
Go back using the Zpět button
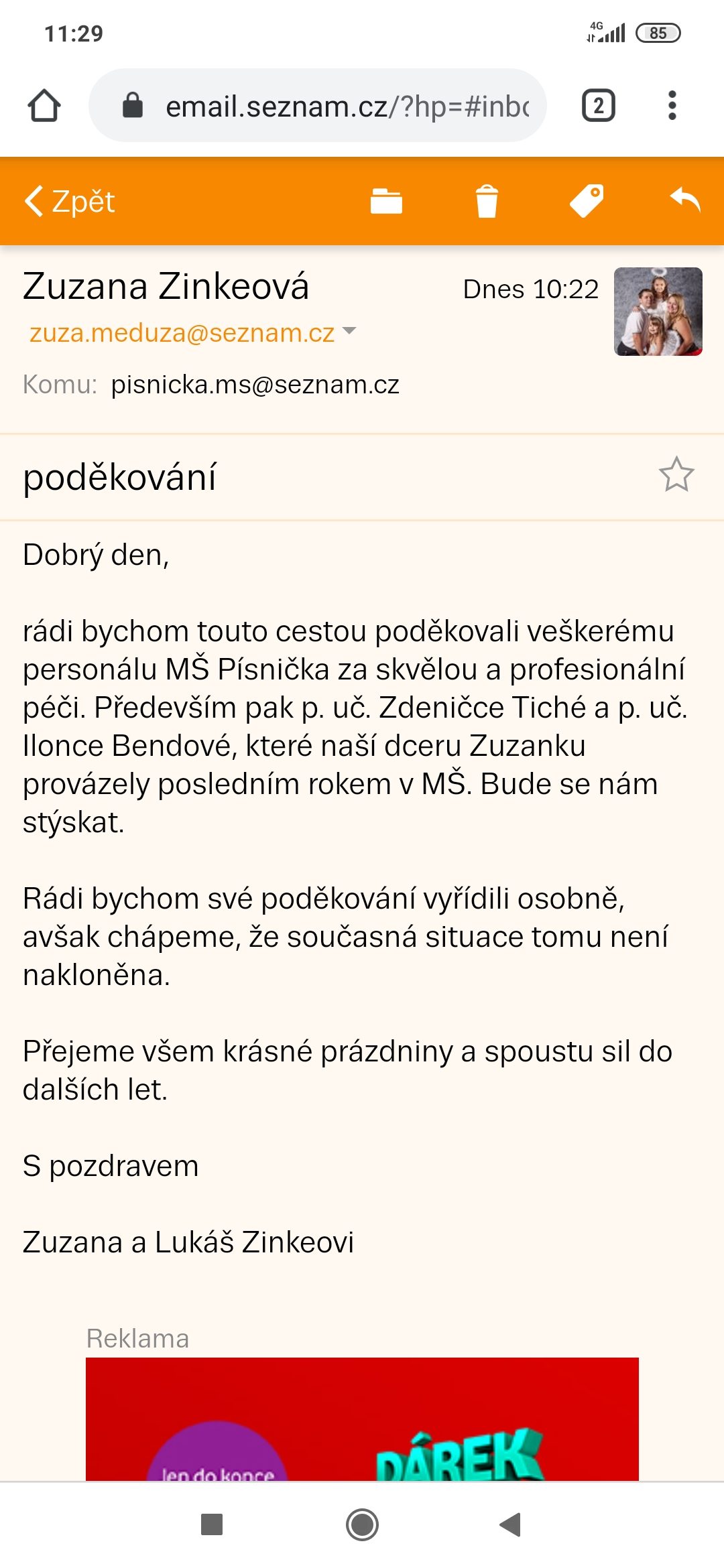70,201
